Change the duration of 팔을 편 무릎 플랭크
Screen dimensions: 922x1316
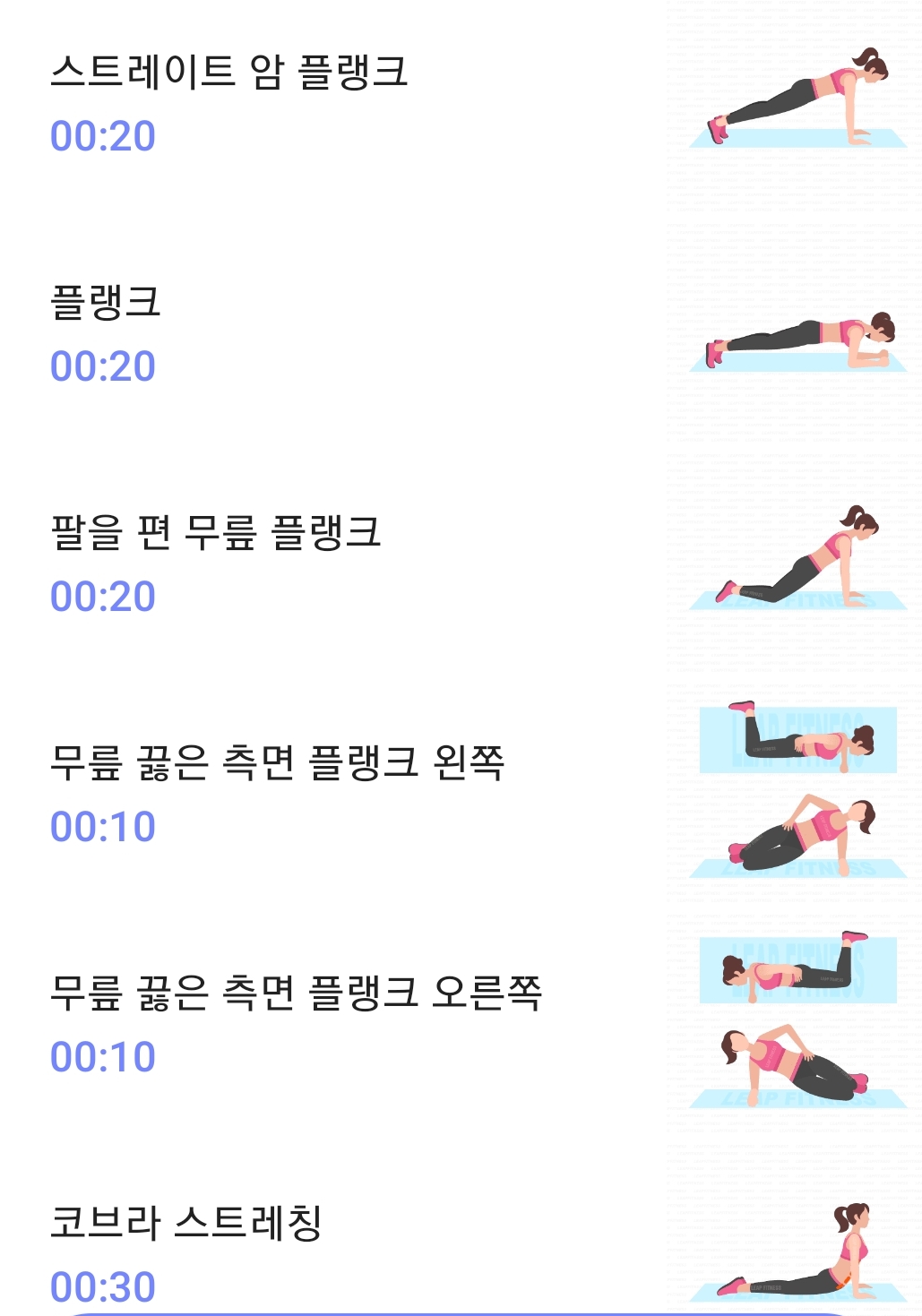[103, 593]
